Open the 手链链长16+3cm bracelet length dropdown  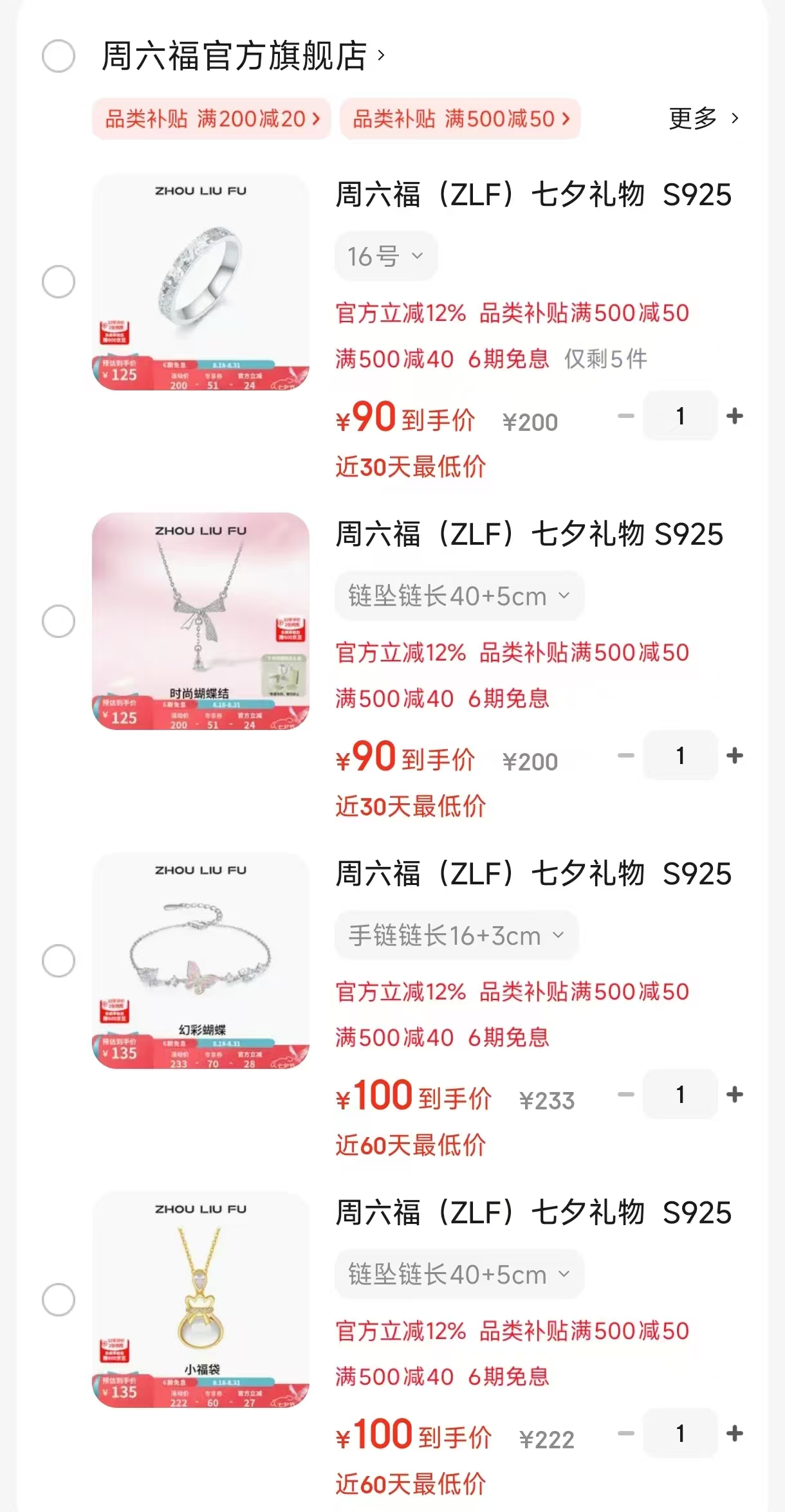click(456, 936)
